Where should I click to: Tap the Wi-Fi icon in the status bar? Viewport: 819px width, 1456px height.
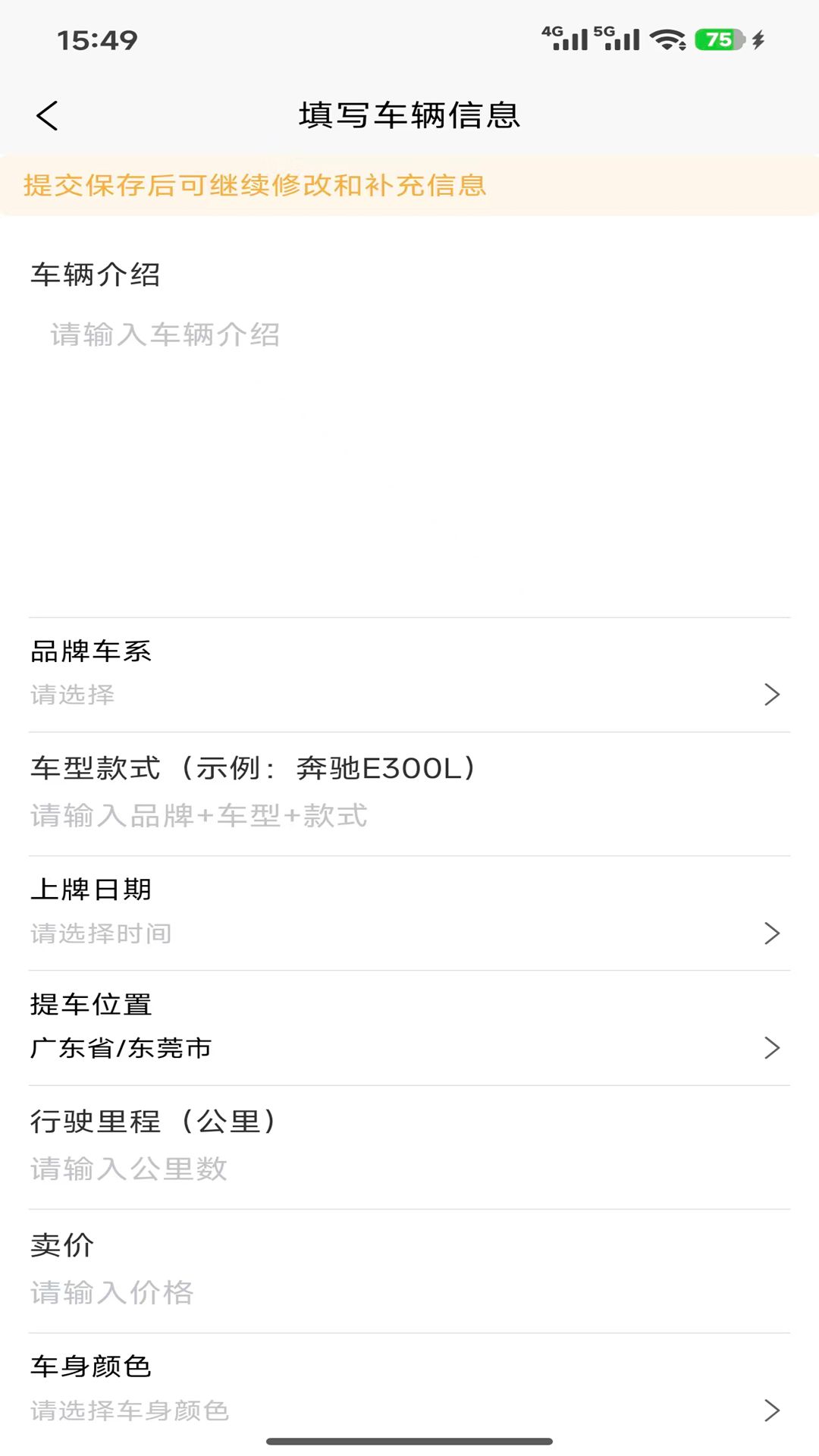[666, 39]
